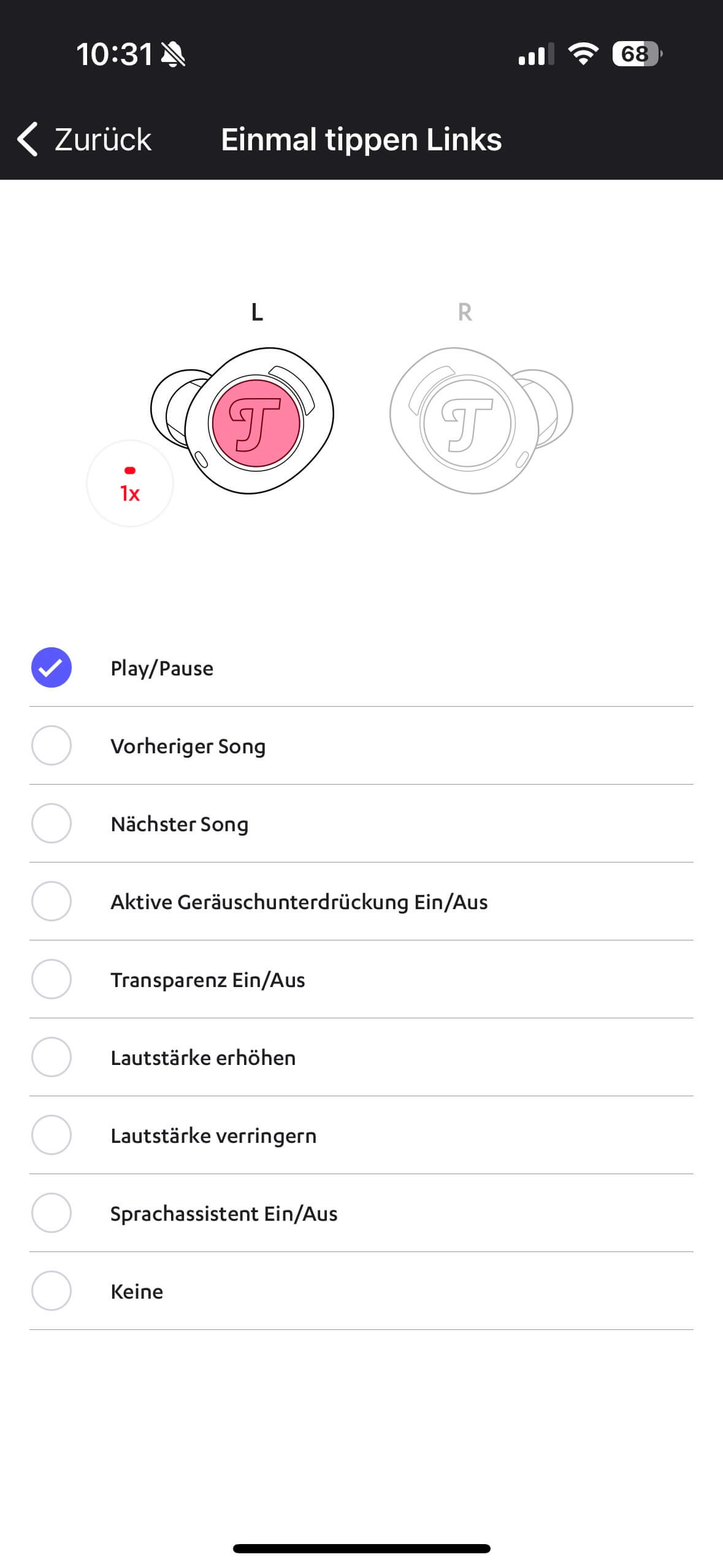Pick Aktive Geräuschunterdrückung Ein/Aus
The image size is (723, 1568).
52,901
